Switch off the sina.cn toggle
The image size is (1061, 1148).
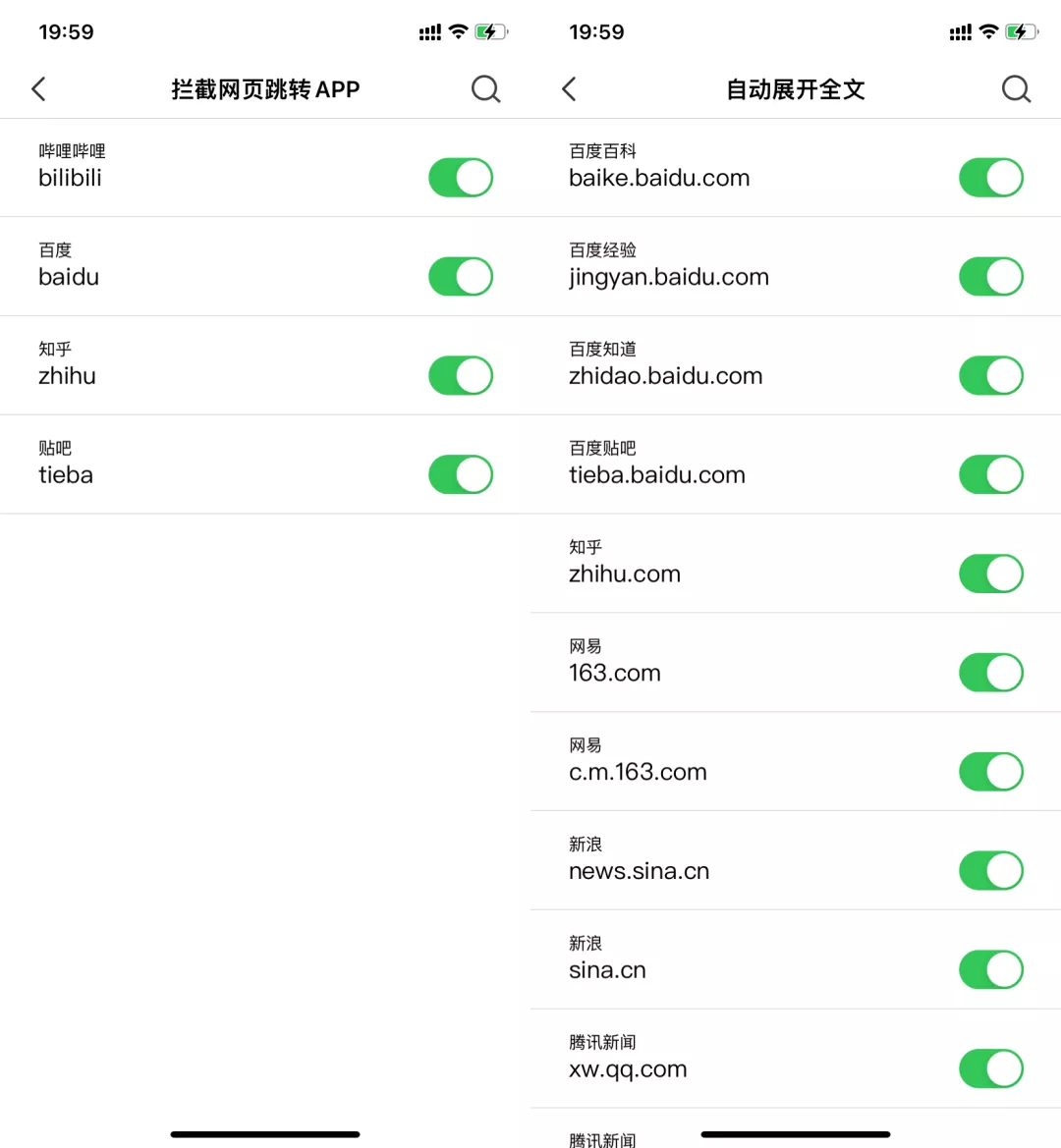pyautogui.click(x=991, y=970)
